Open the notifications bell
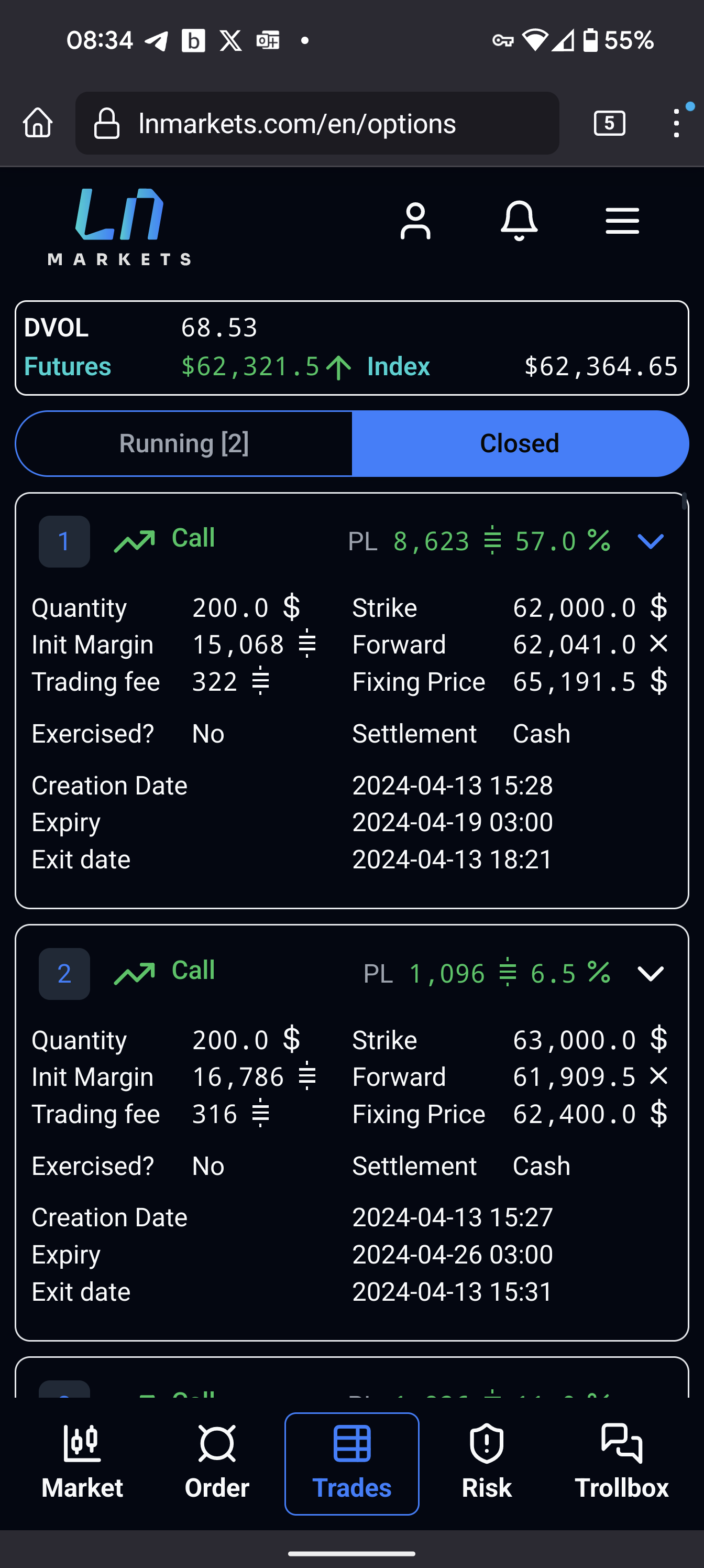Viewport: 704px width, 1568px height. click(519, 221)
